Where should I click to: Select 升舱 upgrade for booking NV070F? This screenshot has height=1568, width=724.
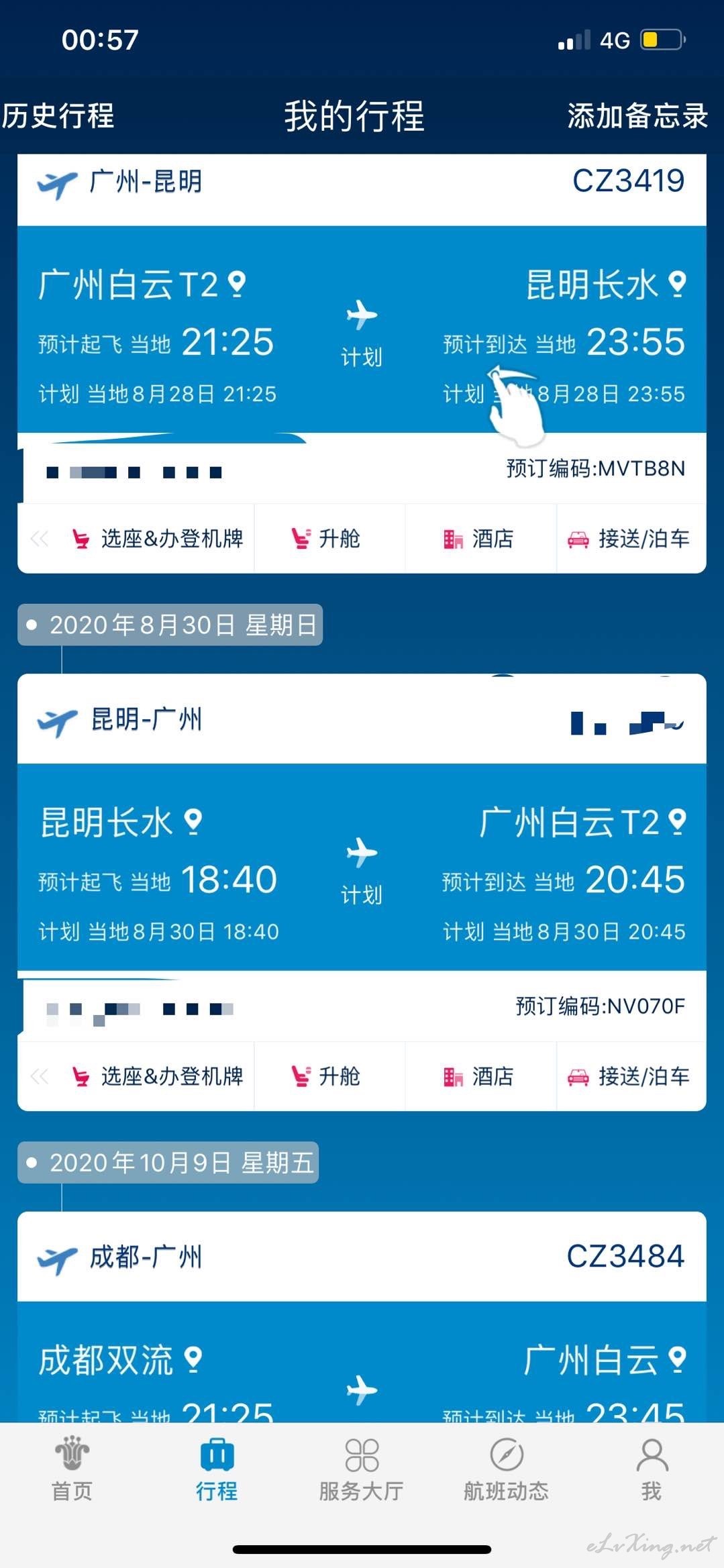point(326,1076)
